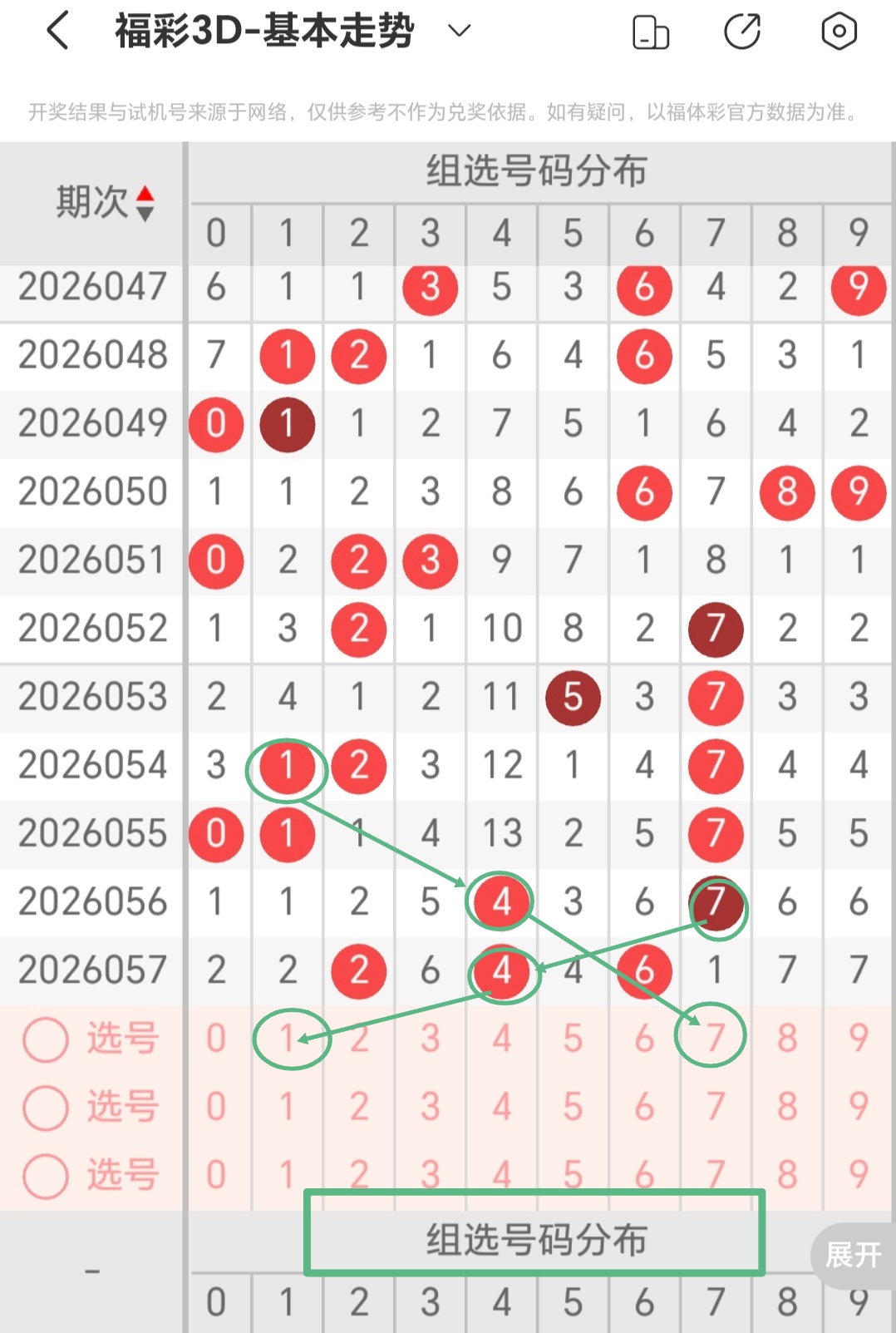Go back using the top-left arrow

pyautogui.click(x=57, y=32)
